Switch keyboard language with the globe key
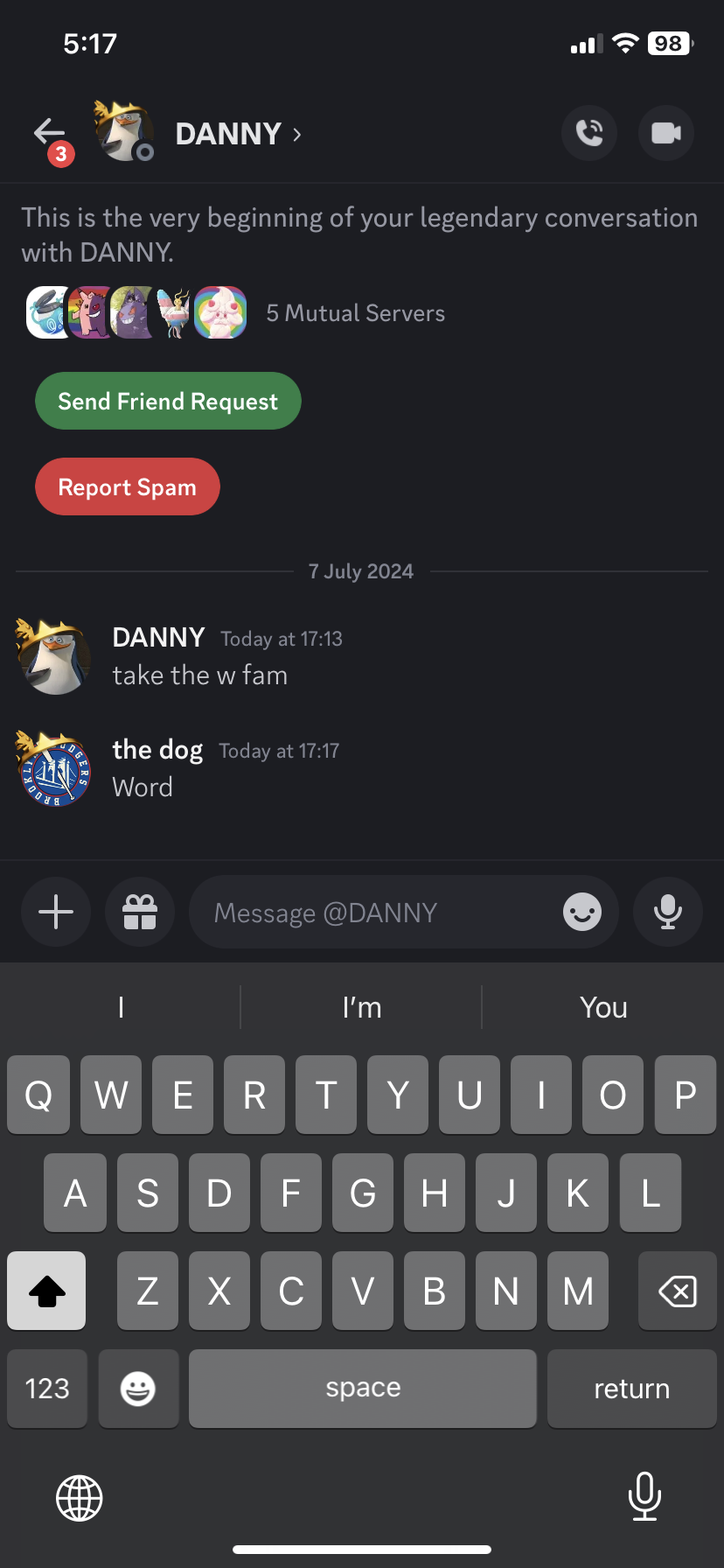Viewport: 724px width, 1568px height. click(80, 1498)
